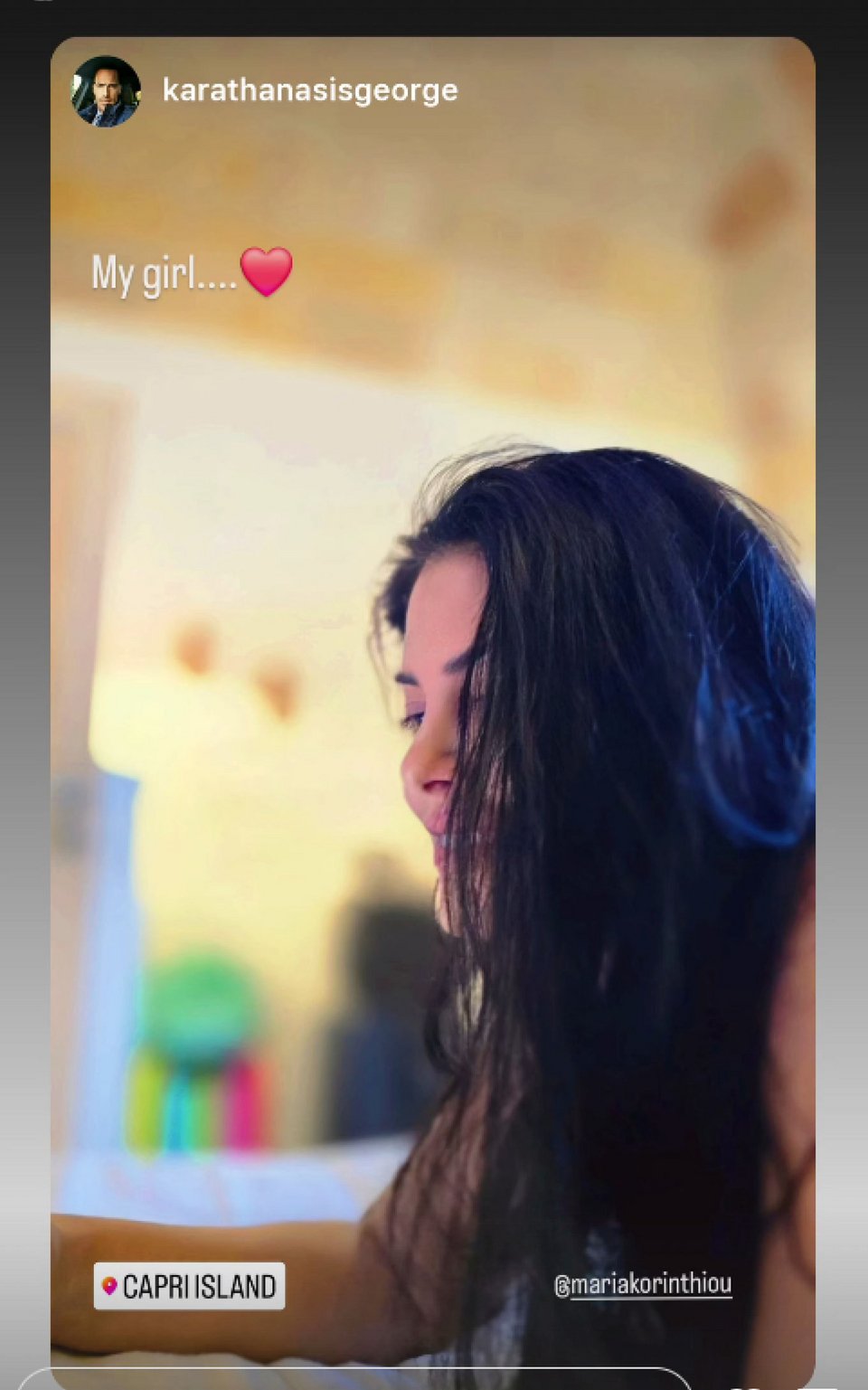Open the @mariakorinthiou mention
Screen dimensions: 868x1390
(x=642, y=1283)
